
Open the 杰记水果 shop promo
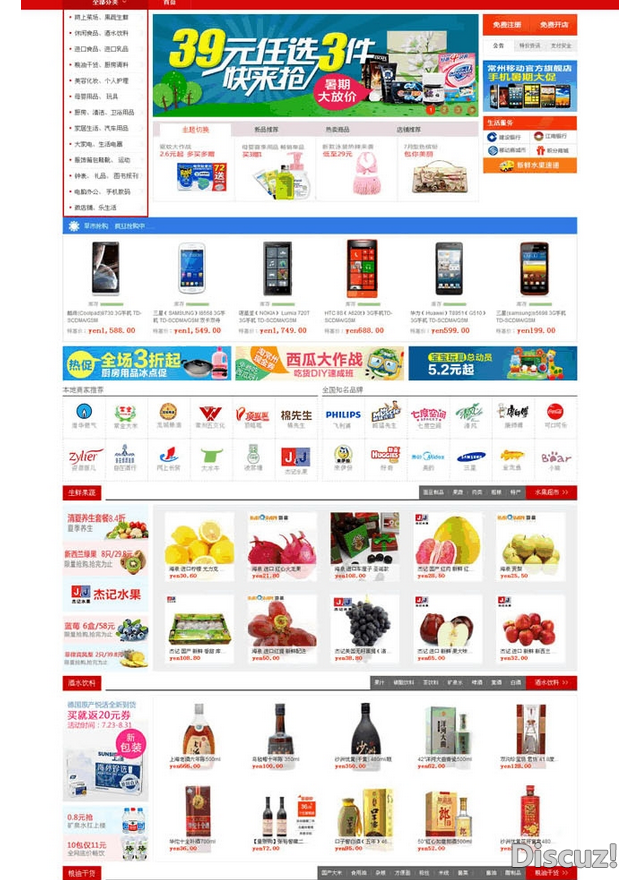pos(105,594)
